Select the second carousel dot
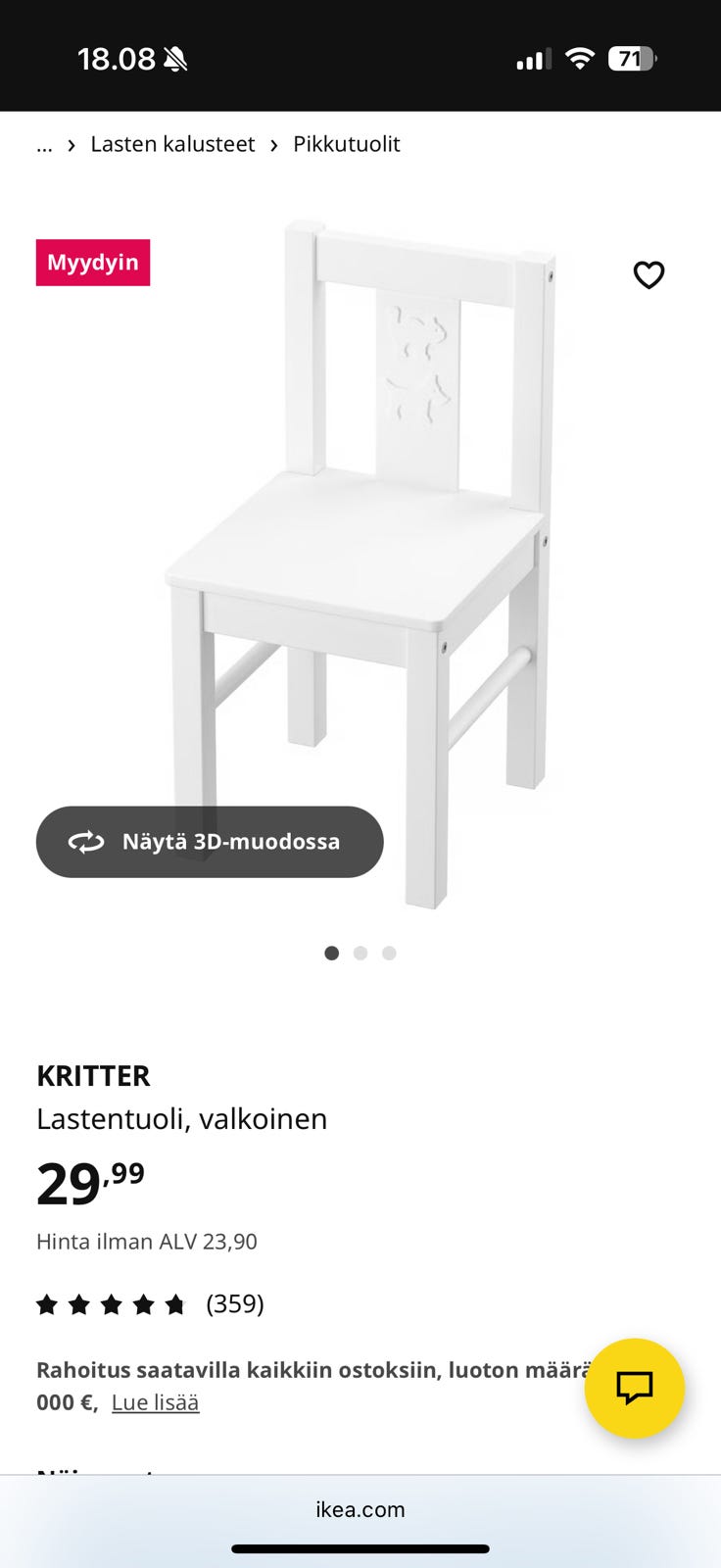 pyautogui.click(x=360, y=953)
